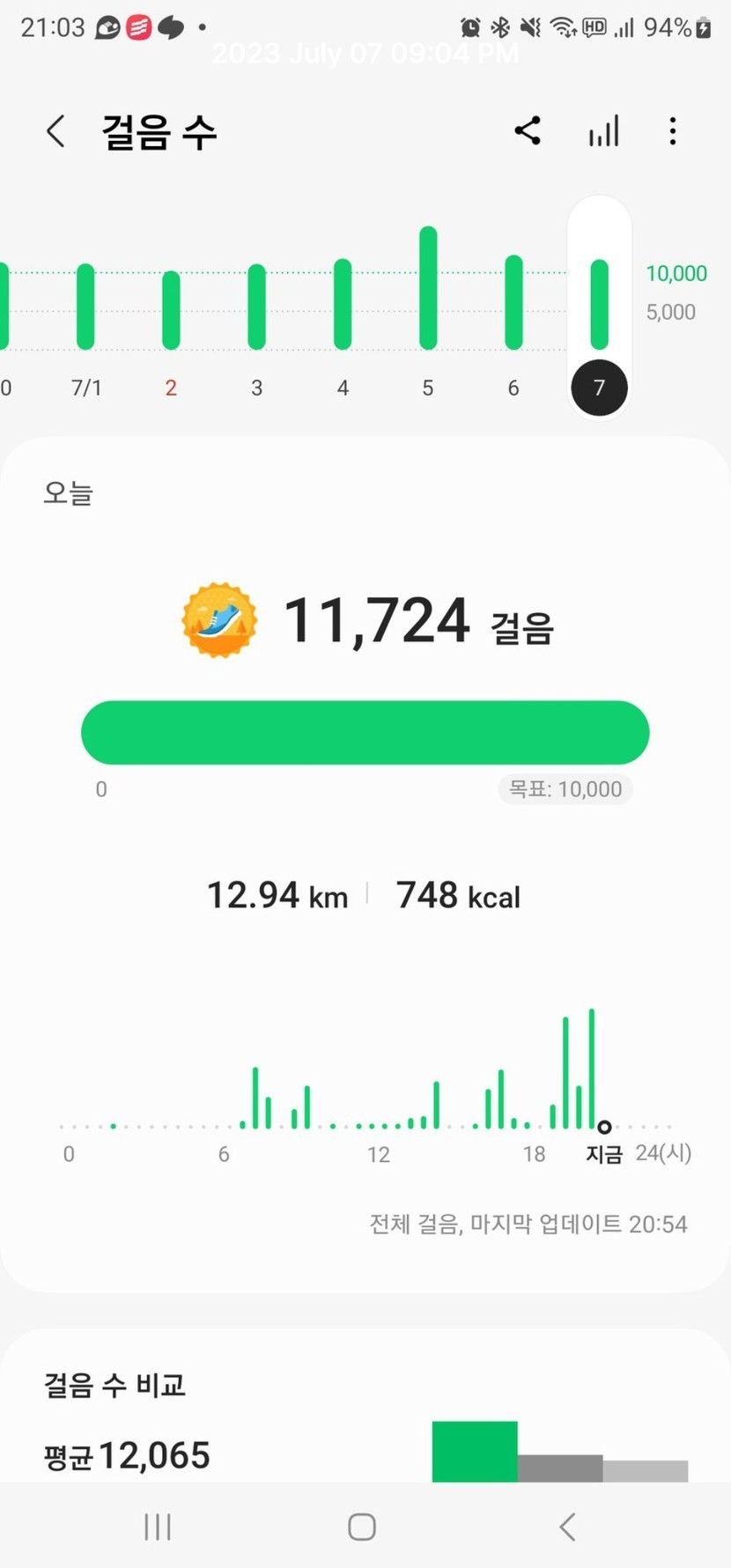731x1568 pixels.
Task: Go back from the 걸음 수 screen
Action: coord(55,132)
